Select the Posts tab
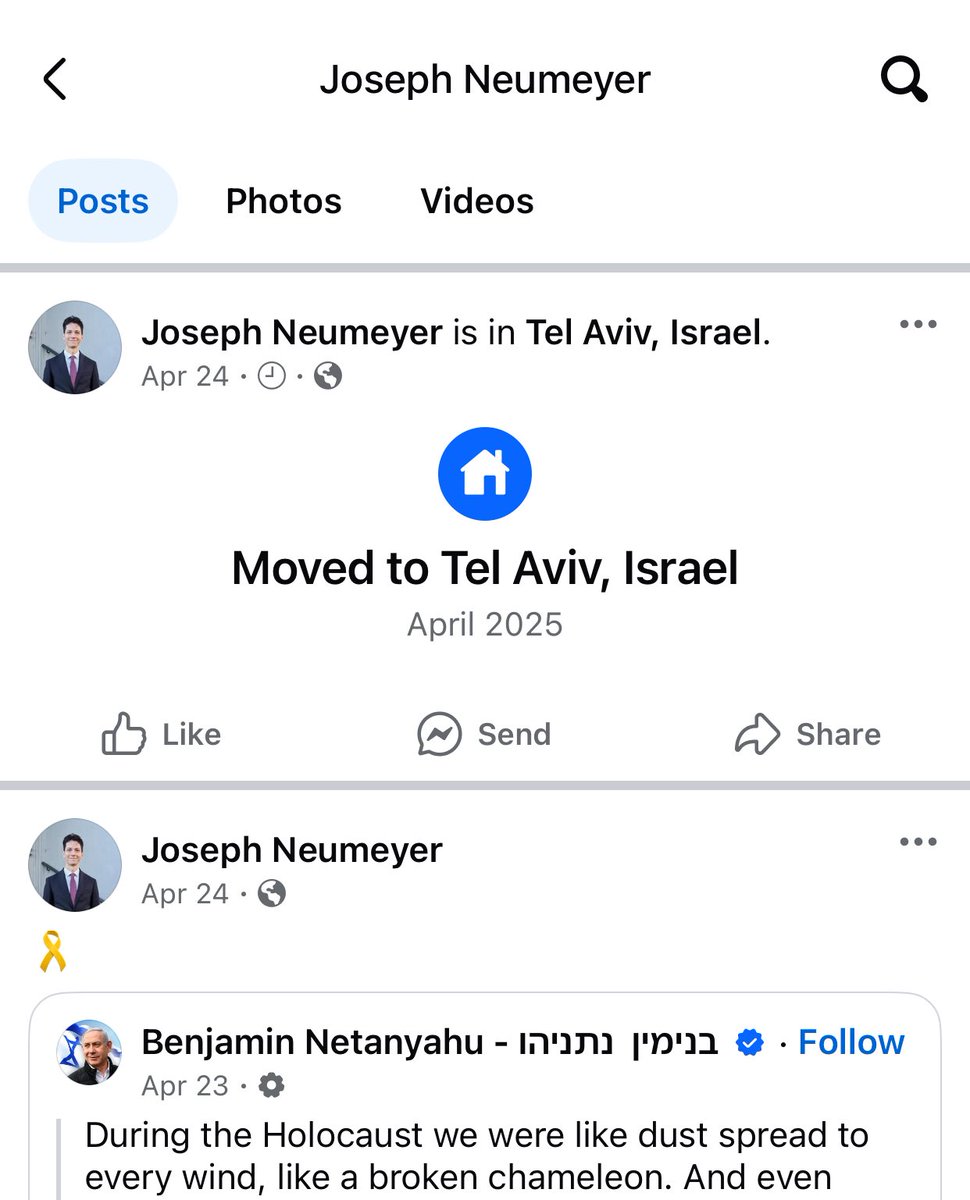 tap(103, 201)
